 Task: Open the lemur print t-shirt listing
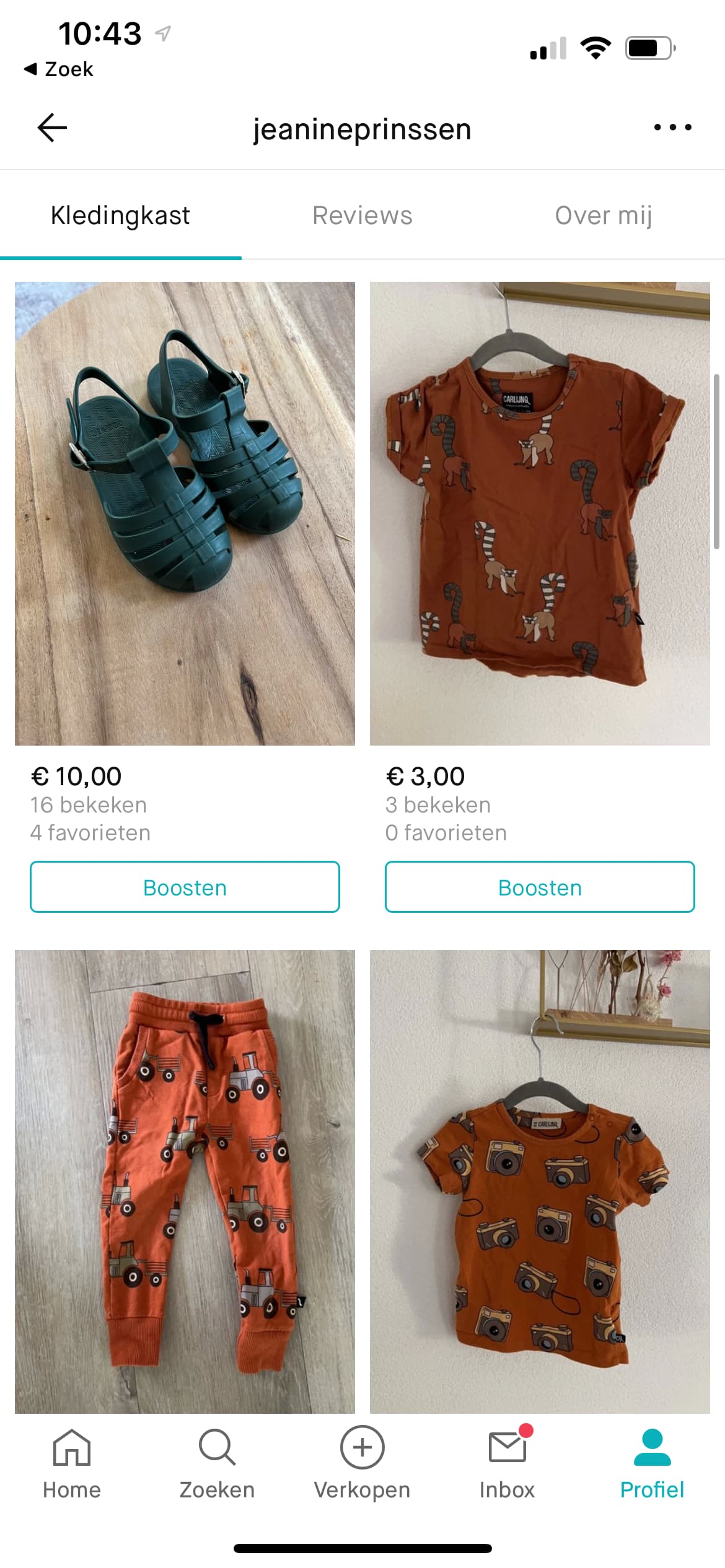pyautogui.click(x=540, y=513)
